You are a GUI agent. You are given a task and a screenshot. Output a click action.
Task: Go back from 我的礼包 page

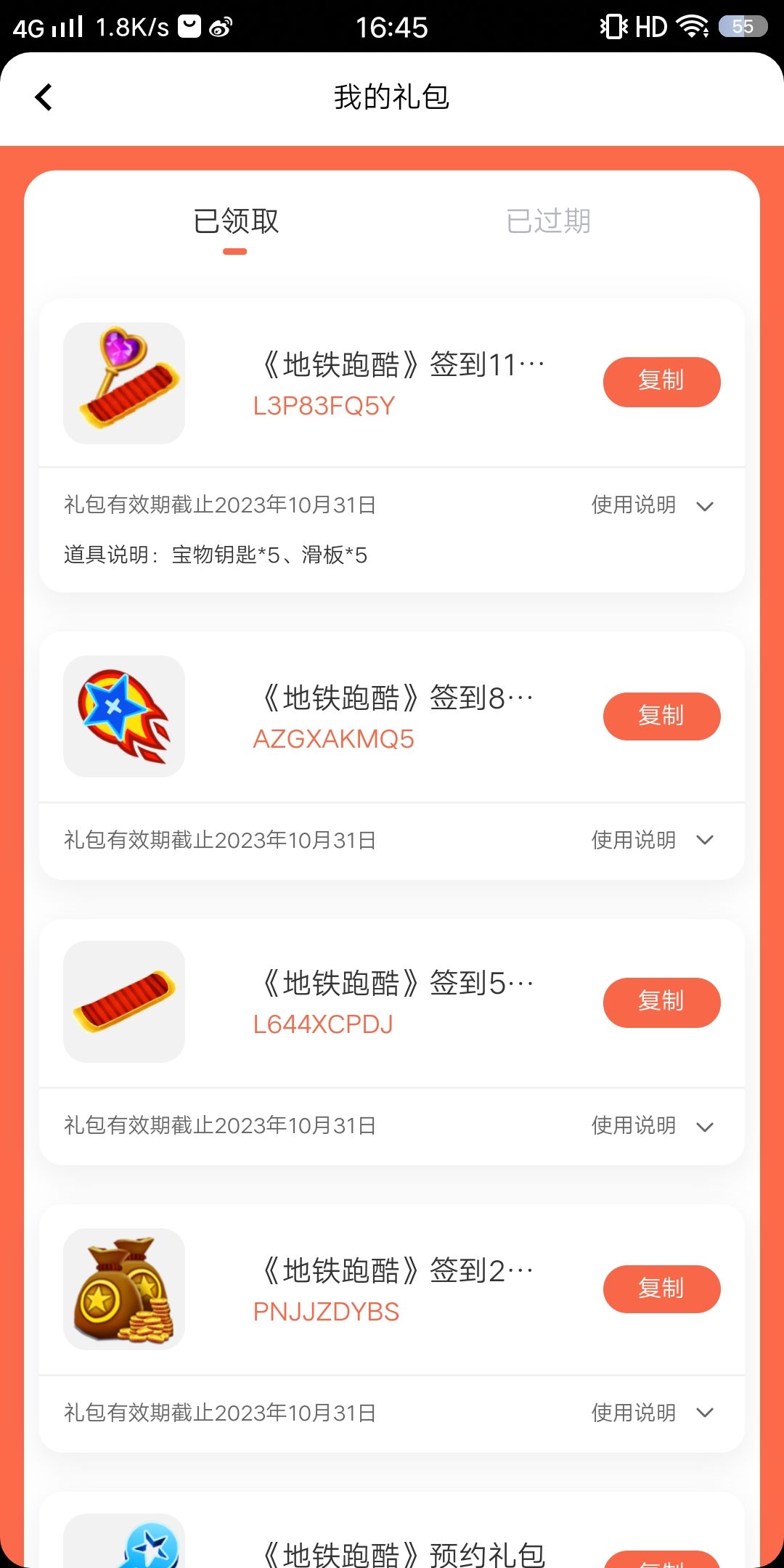point(44,97)
